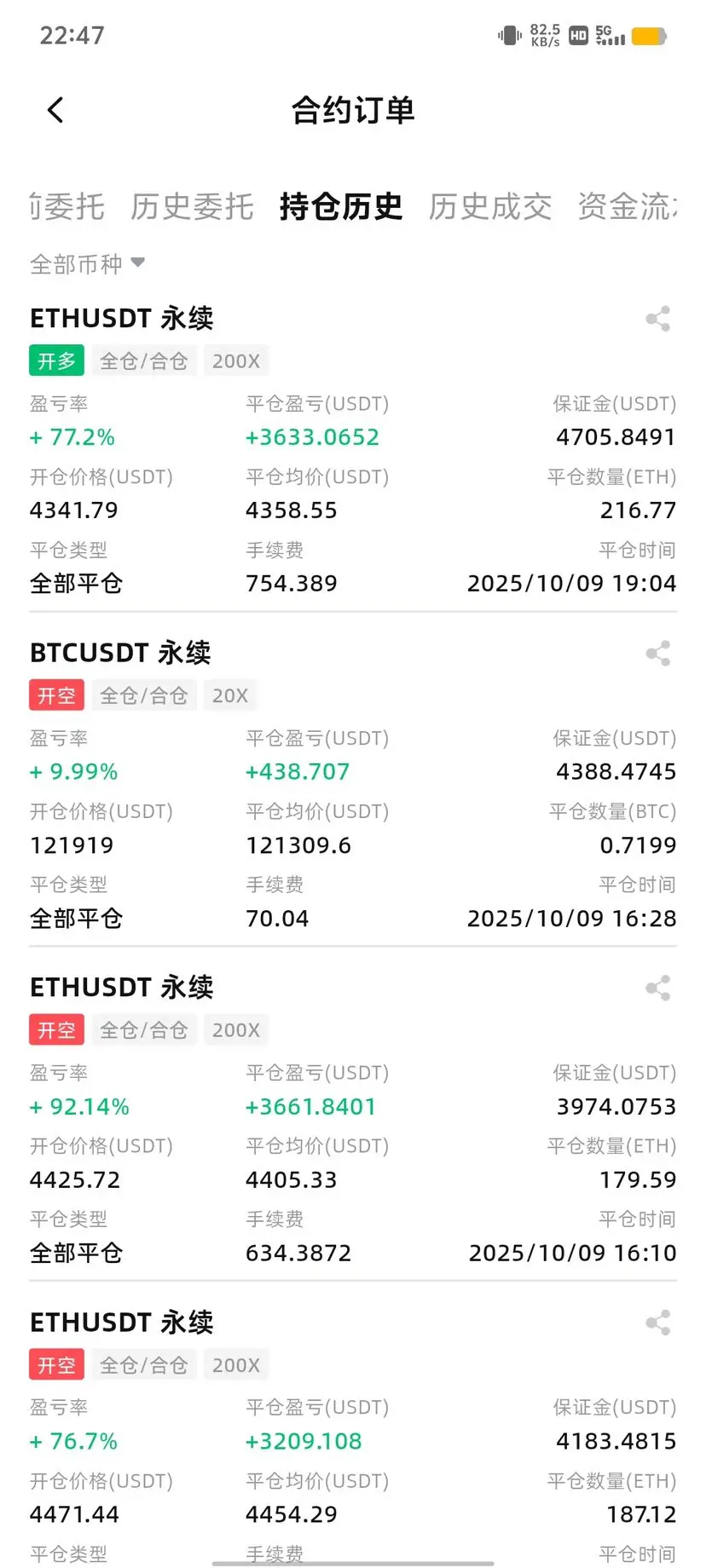Share the ETHUSDT position closed at 16:10
706x1568 pixels.
(658, 989)
